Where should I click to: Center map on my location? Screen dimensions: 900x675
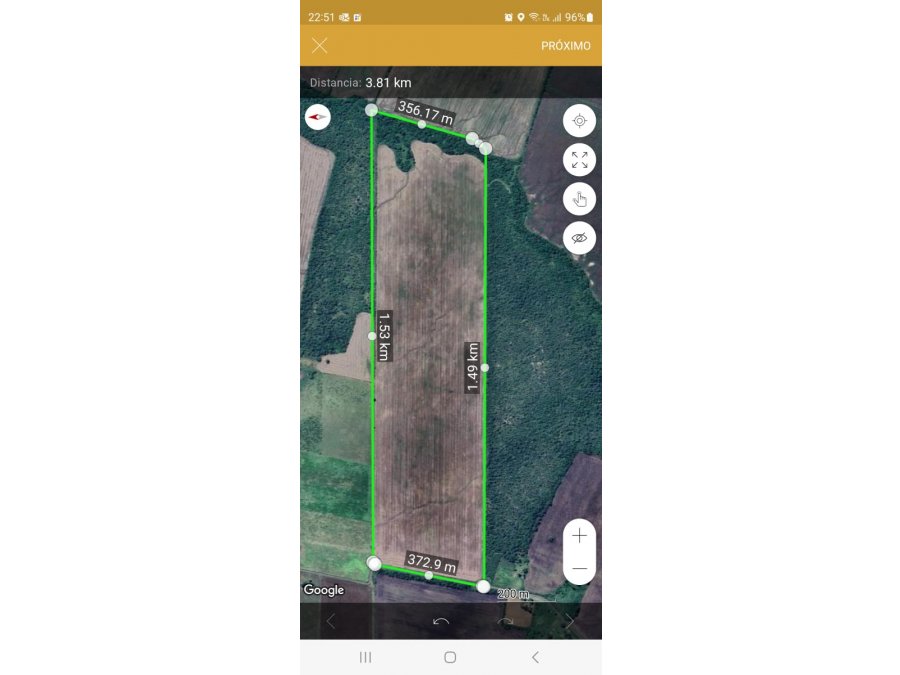click(x=579, y=121)
